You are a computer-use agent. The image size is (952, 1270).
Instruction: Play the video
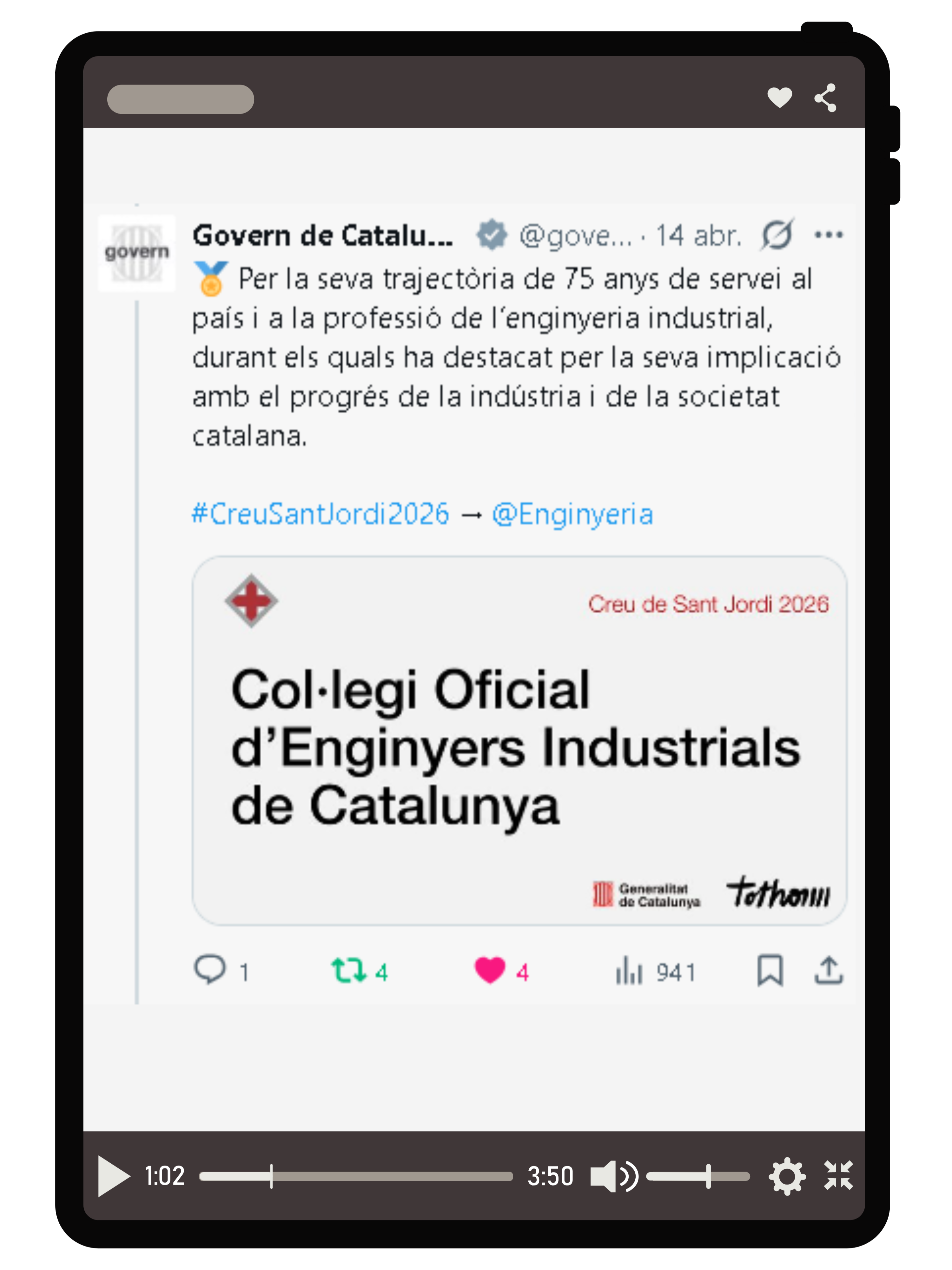[112, 1176]
